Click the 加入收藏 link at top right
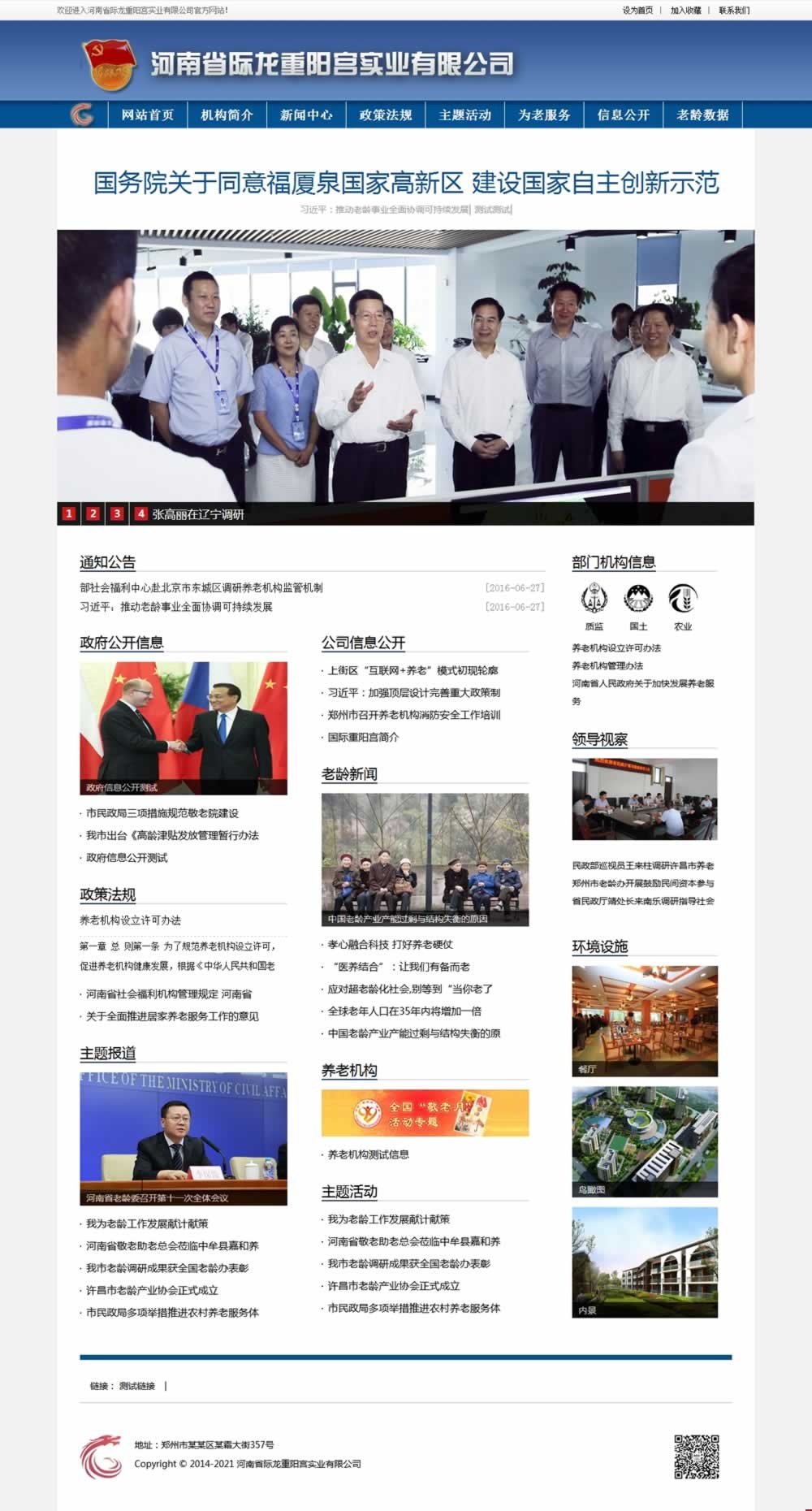The height and width of the screenshot is (1511, 812). [686, 11]
